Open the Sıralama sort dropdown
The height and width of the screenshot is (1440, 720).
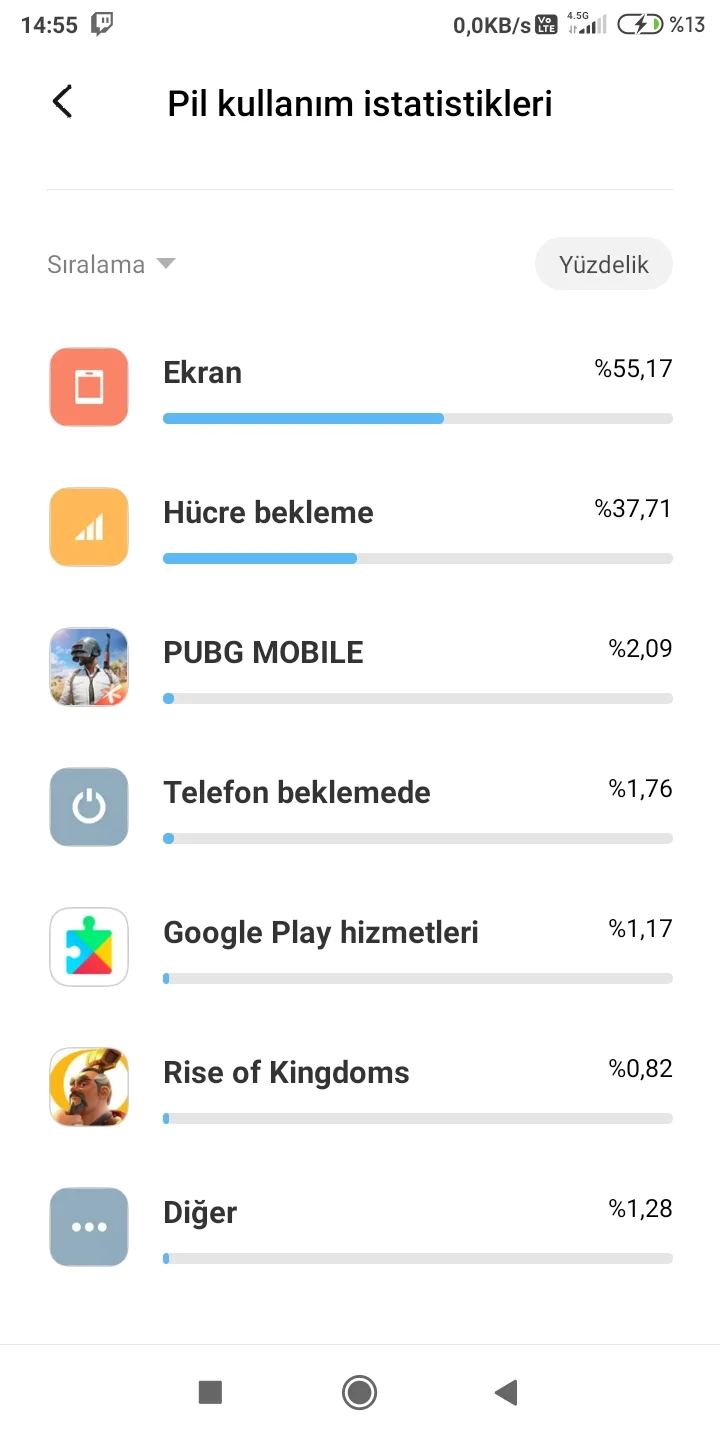tap(111, 265)
